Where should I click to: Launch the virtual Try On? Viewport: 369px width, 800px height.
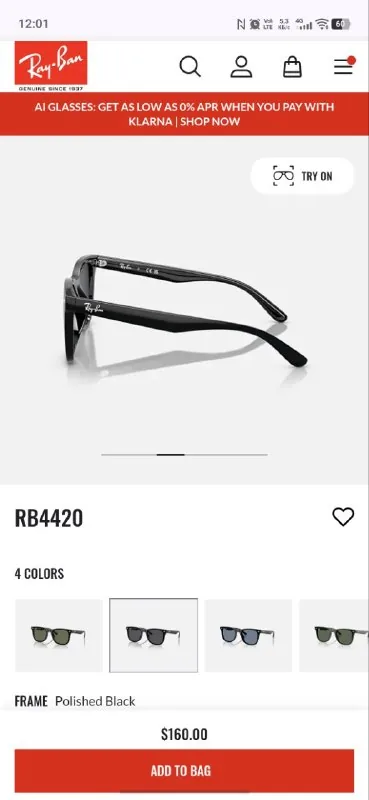[x=302, y=176]
